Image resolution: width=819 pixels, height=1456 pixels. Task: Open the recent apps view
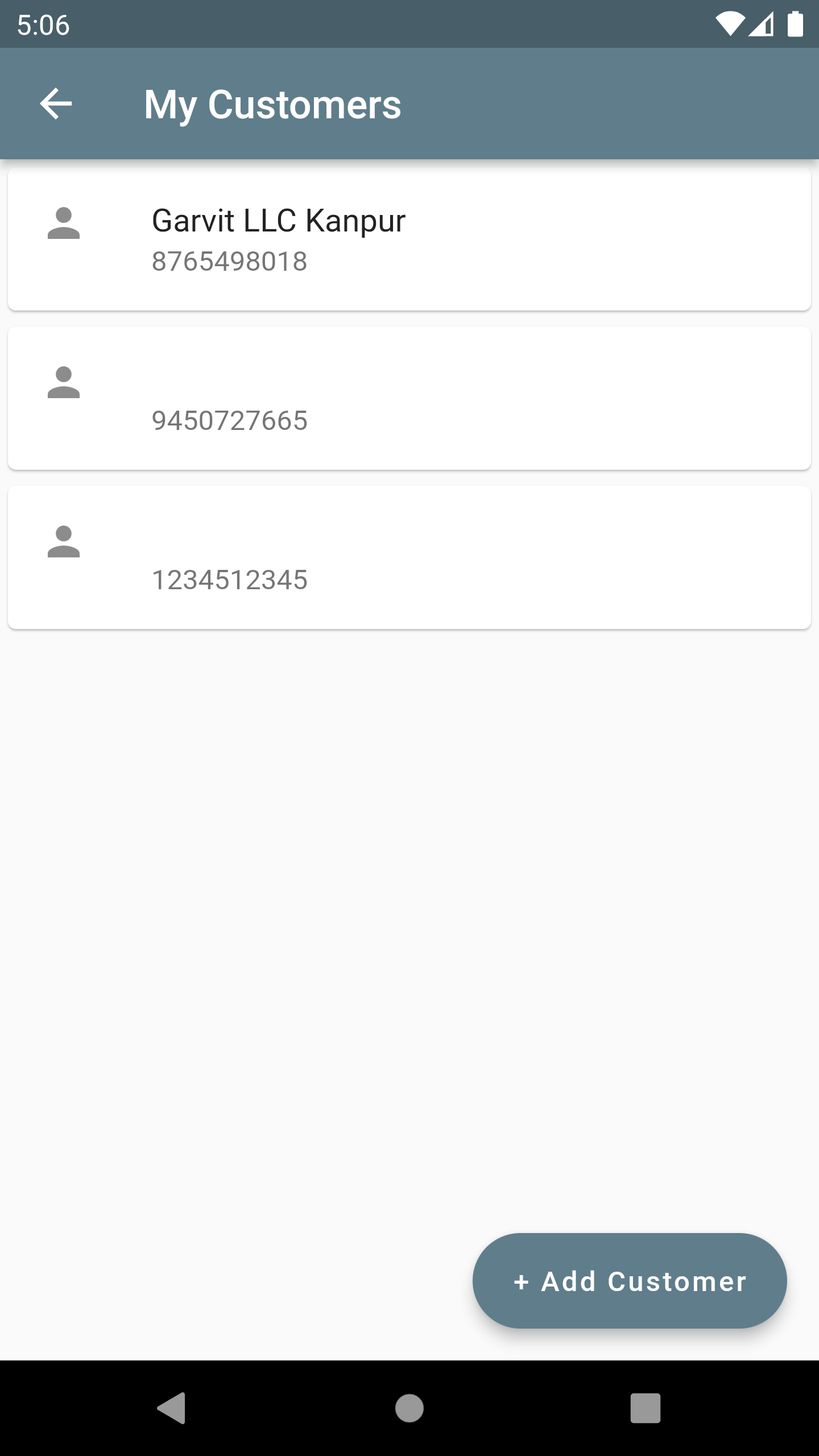(x=645, y=1408)
